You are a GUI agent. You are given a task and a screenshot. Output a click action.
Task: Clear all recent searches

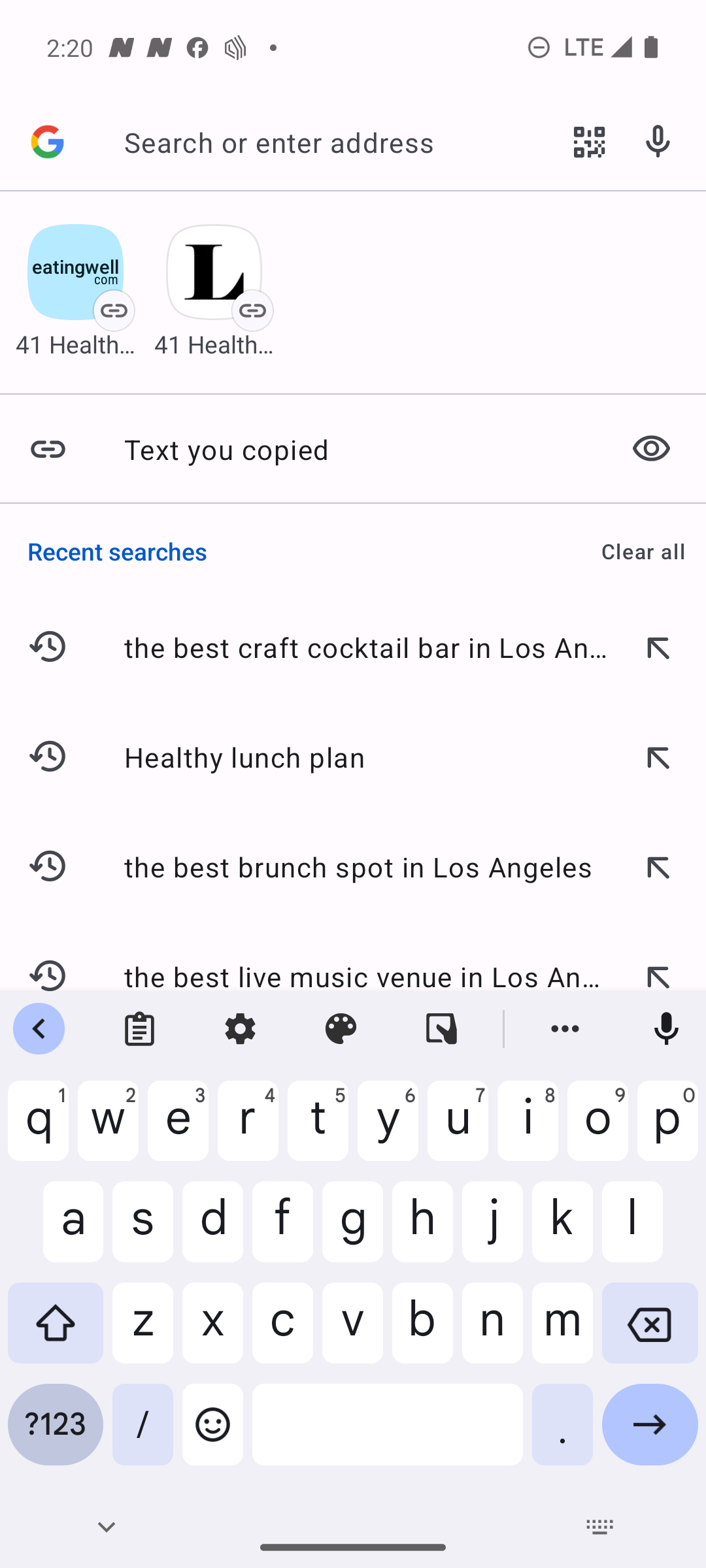point(643,551)
